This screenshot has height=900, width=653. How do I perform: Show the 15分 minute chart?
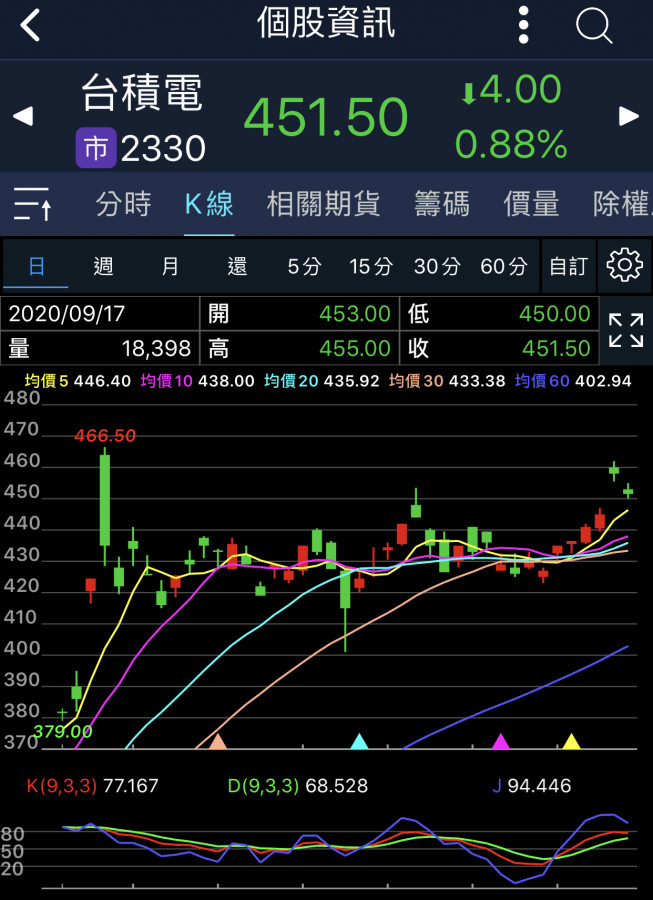[x=371, y=266]
